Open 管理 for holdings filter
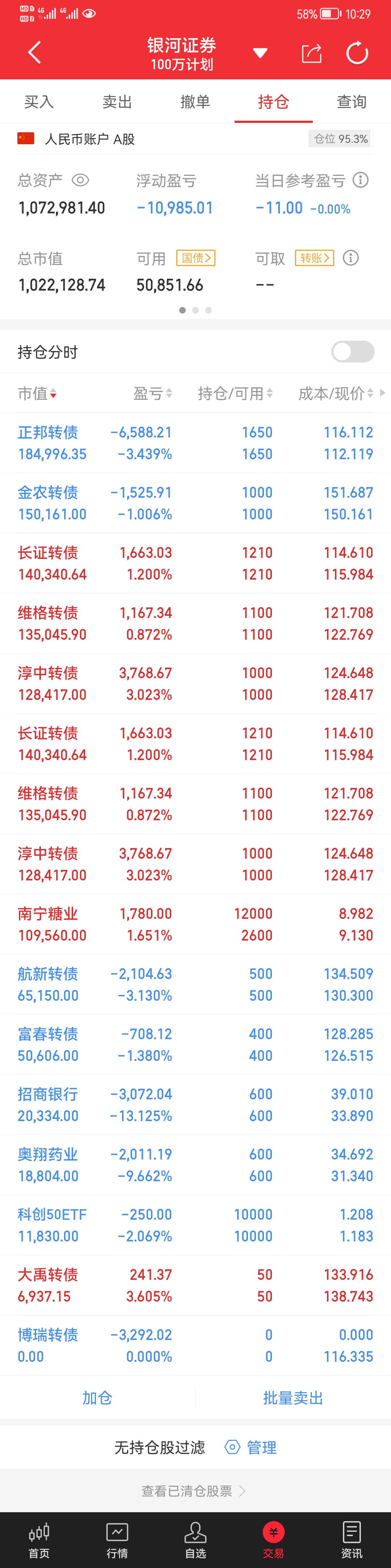Screen dimensions: 391x1568 coord(251,1447)
